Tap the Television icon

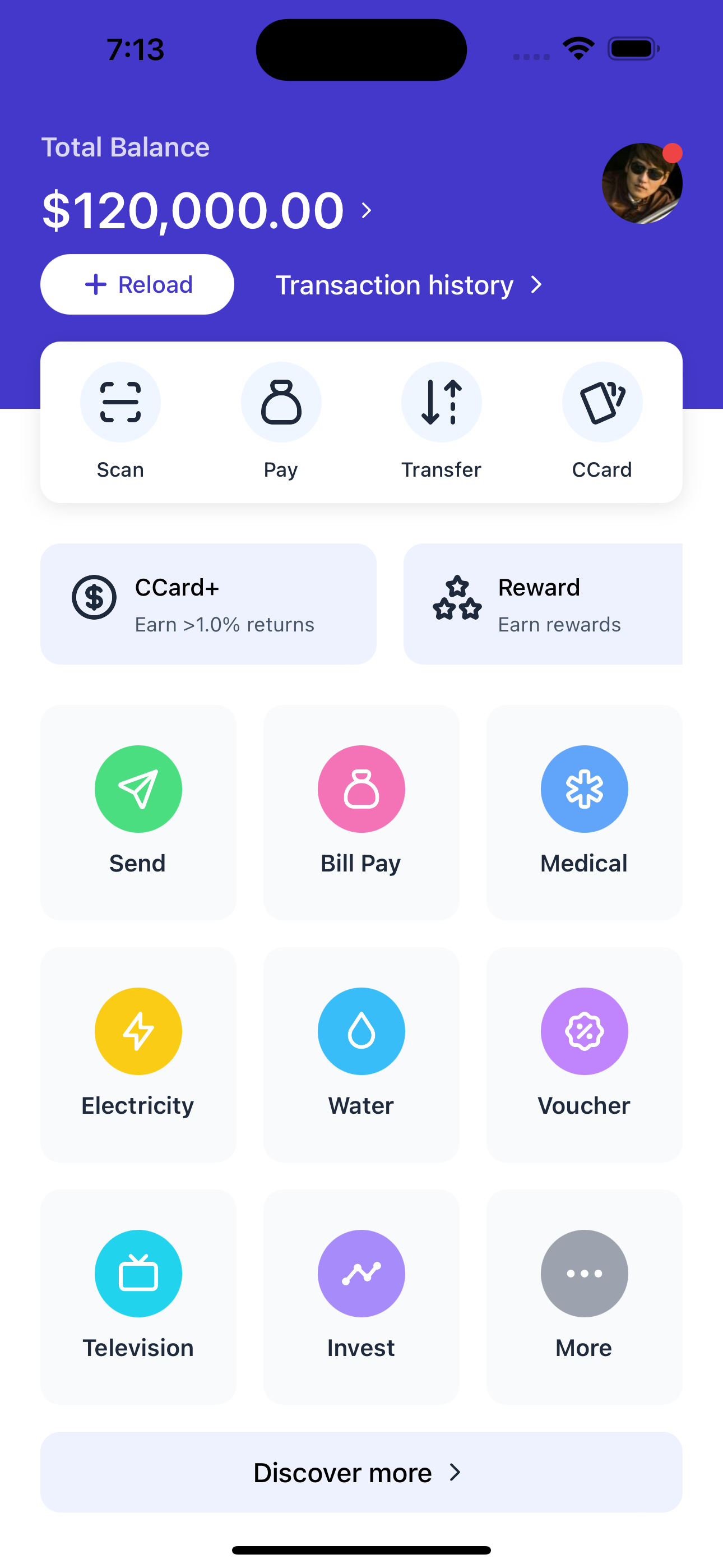click(137, 1274)
